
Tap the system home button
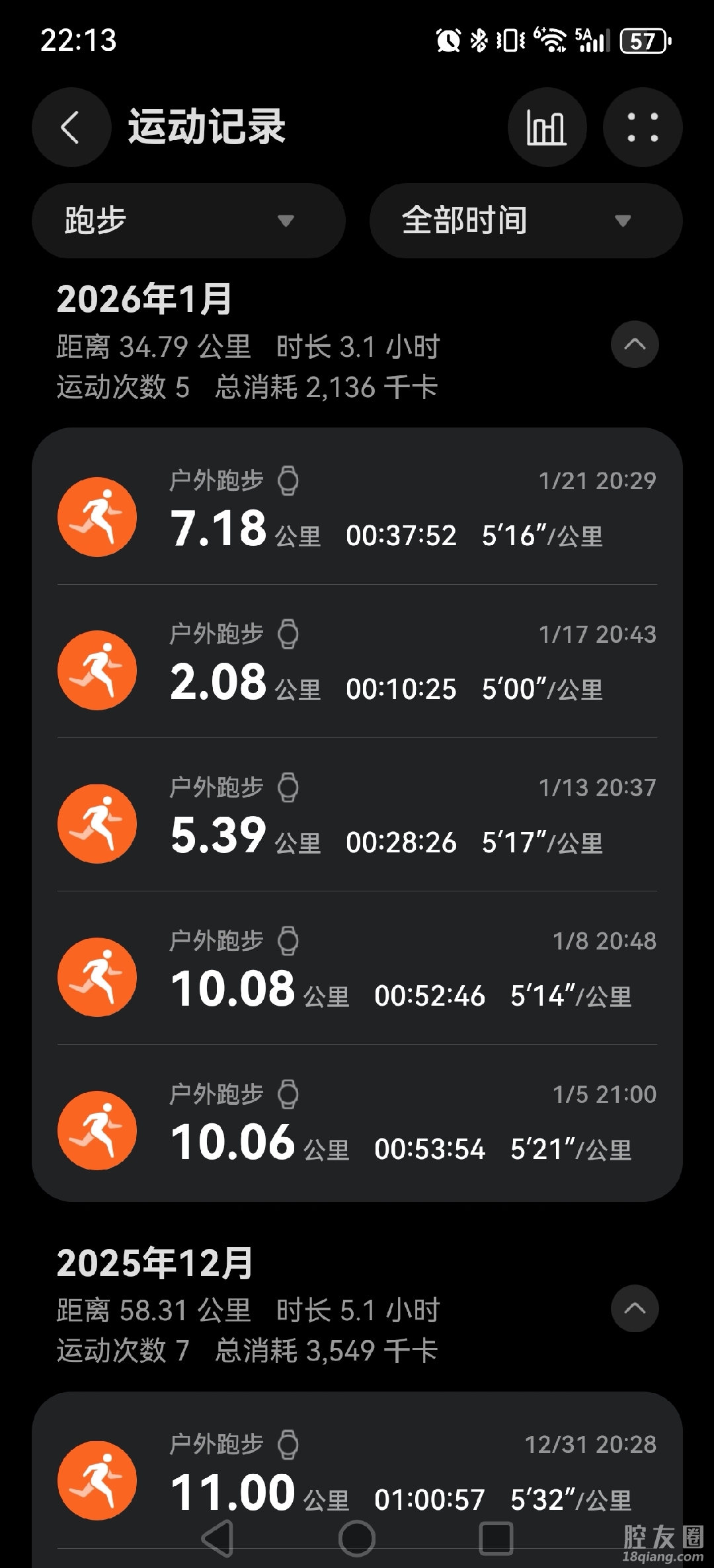pos(357,1538)
